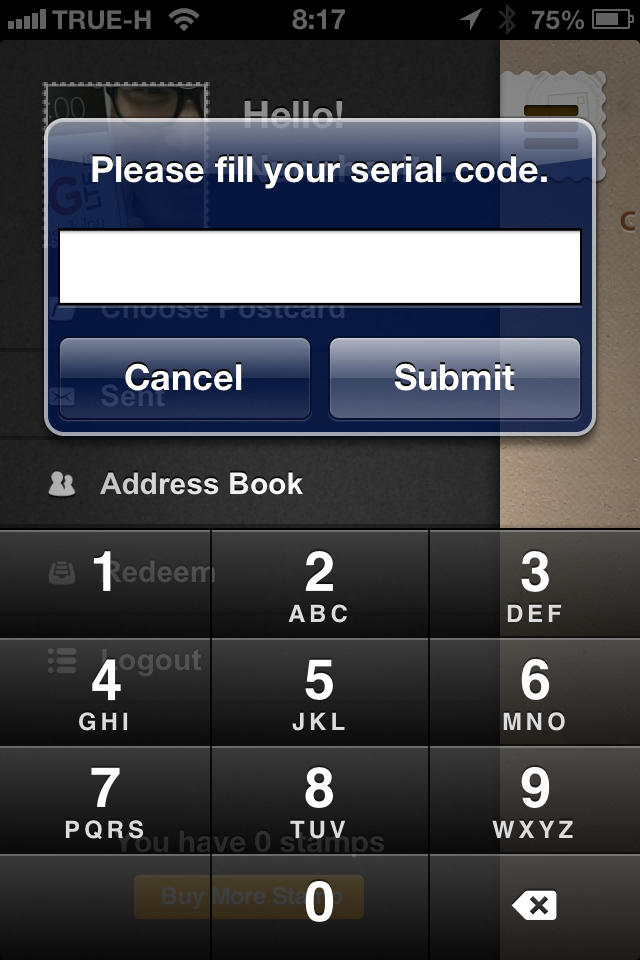The height and width of the screenshot is (960, 640).
Task: Delete a digit with the backspace key
Action: [535, 906]
